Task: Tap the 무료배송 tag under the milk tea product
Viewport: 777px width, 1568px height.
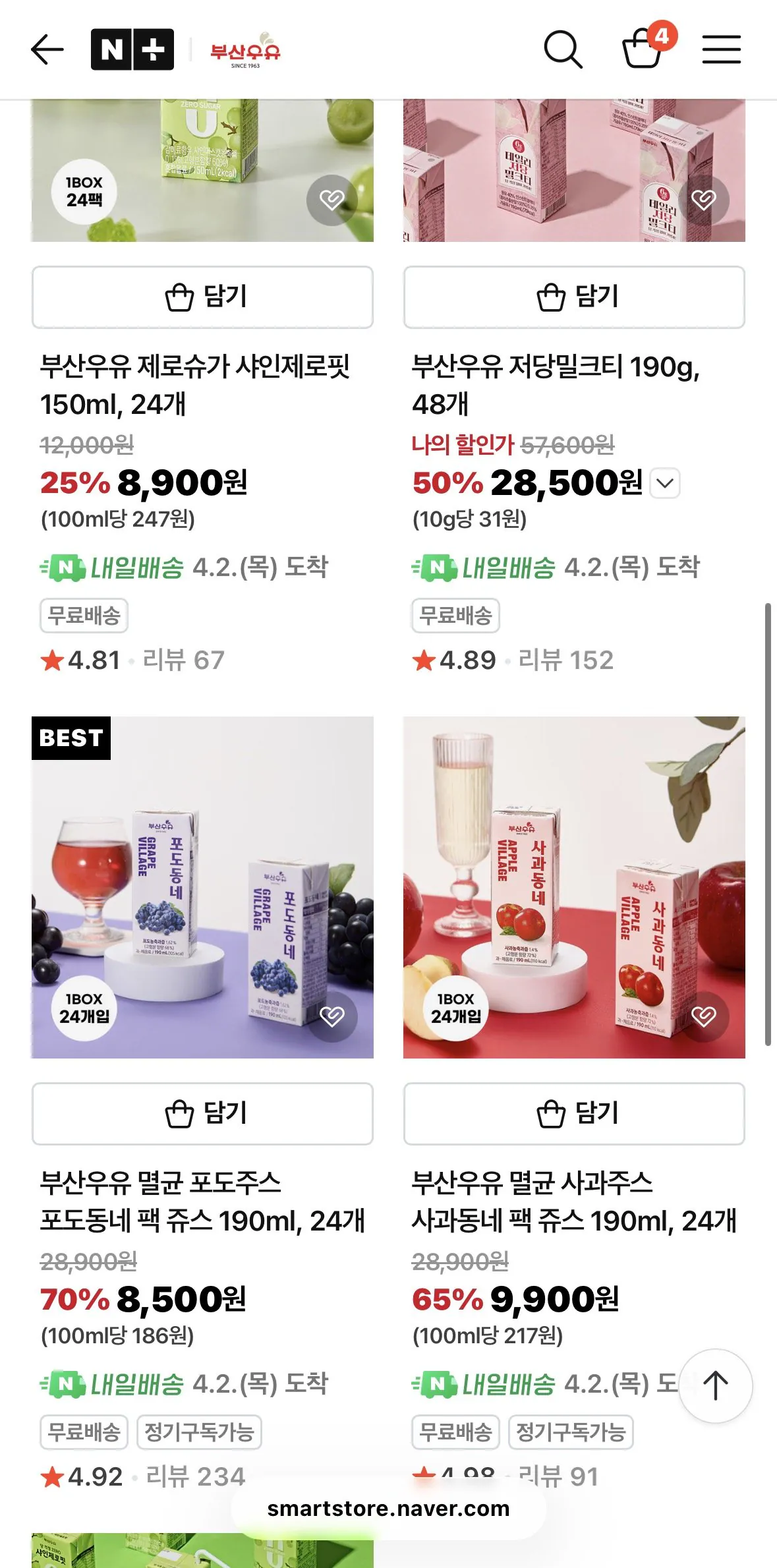Action: pyautogui.click(x=456, y=615)
